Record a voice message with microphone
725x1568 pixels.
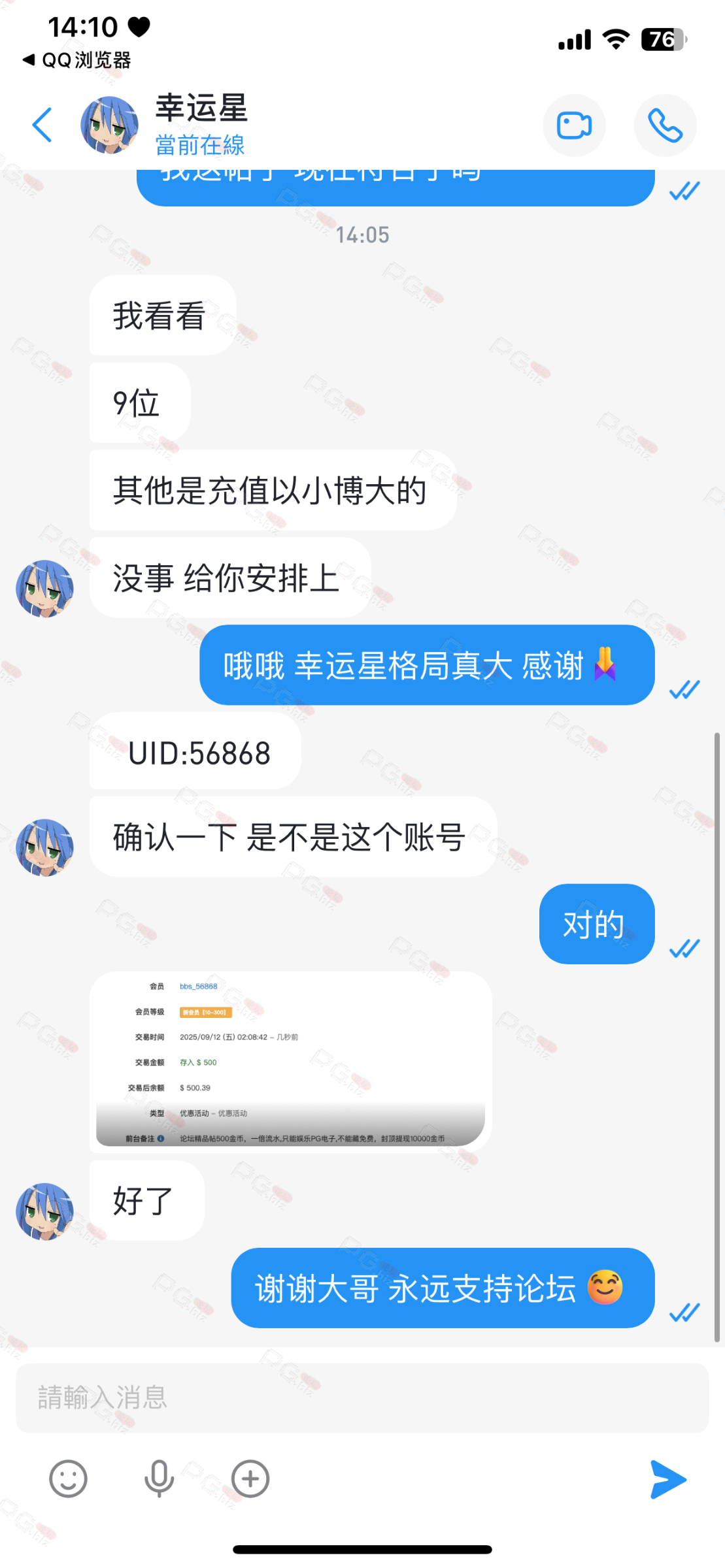[x=159, y=1478]
